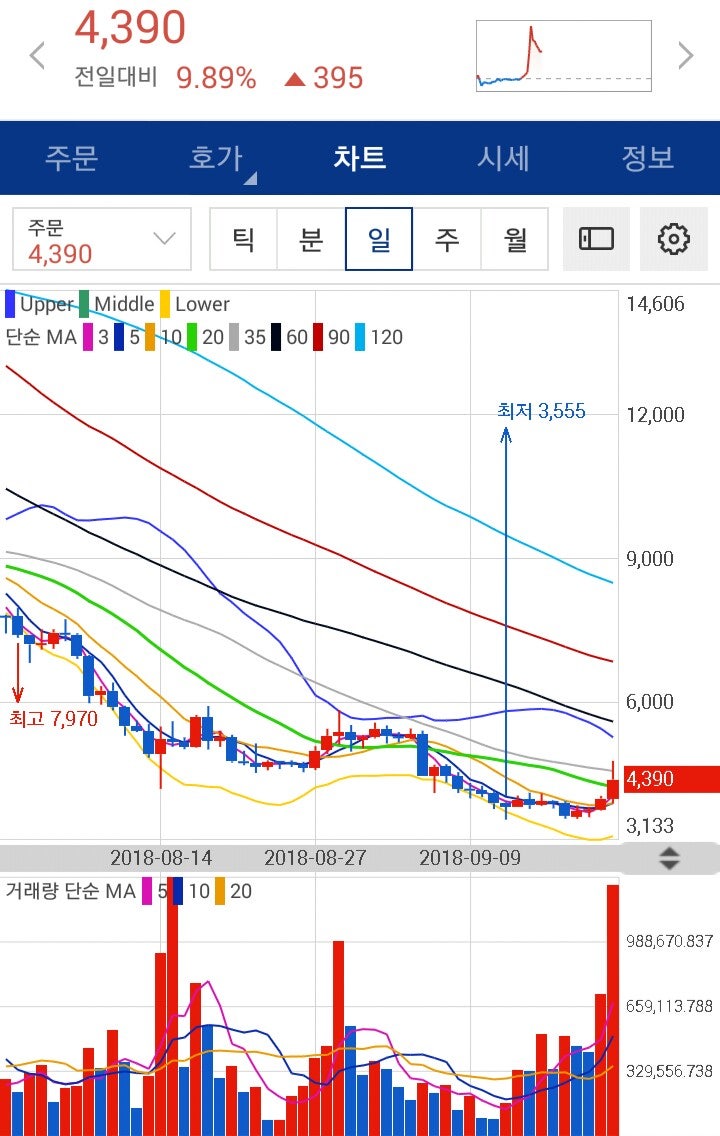Open the split chart layout icon beside settings
The height and width of the screenshot is (1136, 720).
596,239
